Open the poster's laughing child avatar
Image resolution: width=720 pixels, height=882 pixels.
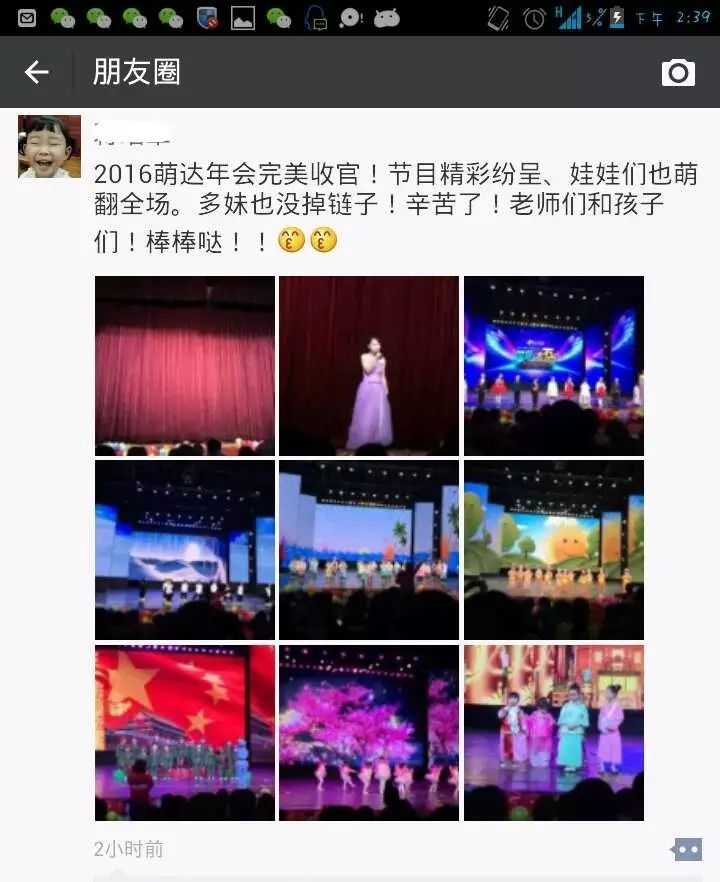point(49,146)
